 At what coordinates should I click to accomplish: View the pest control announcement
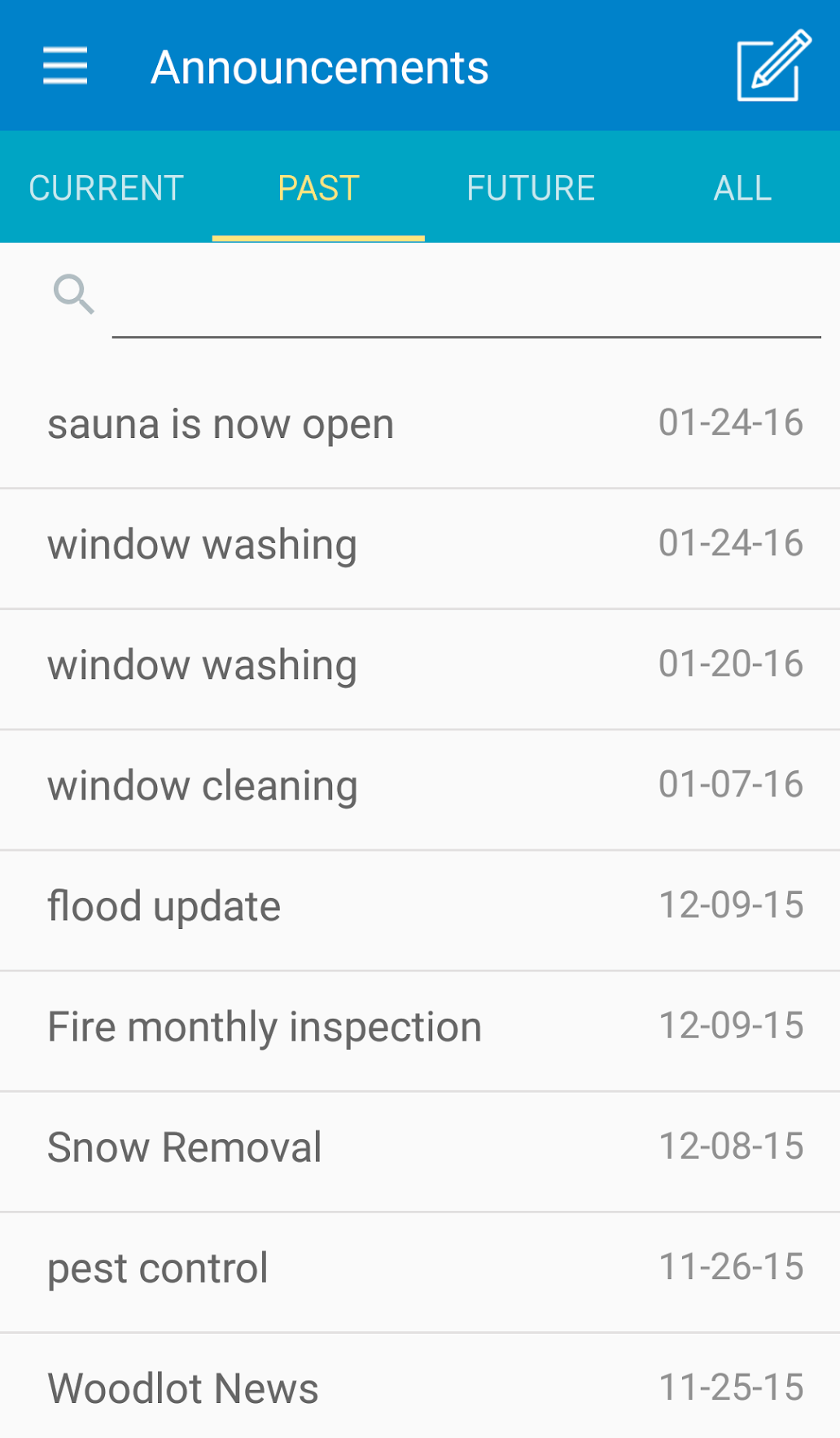(x=420, y=1269)
